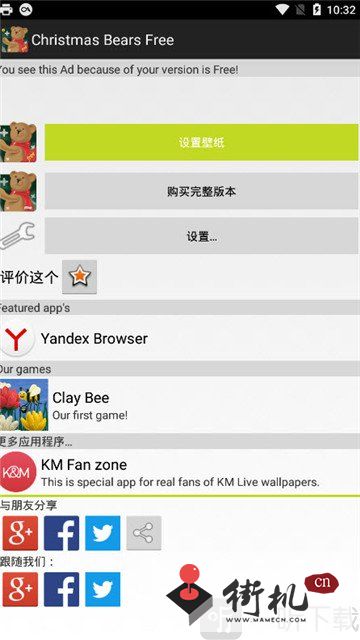
Task: Tap 购买完整版本 to buy full version
Action: [x=201, y=191]
